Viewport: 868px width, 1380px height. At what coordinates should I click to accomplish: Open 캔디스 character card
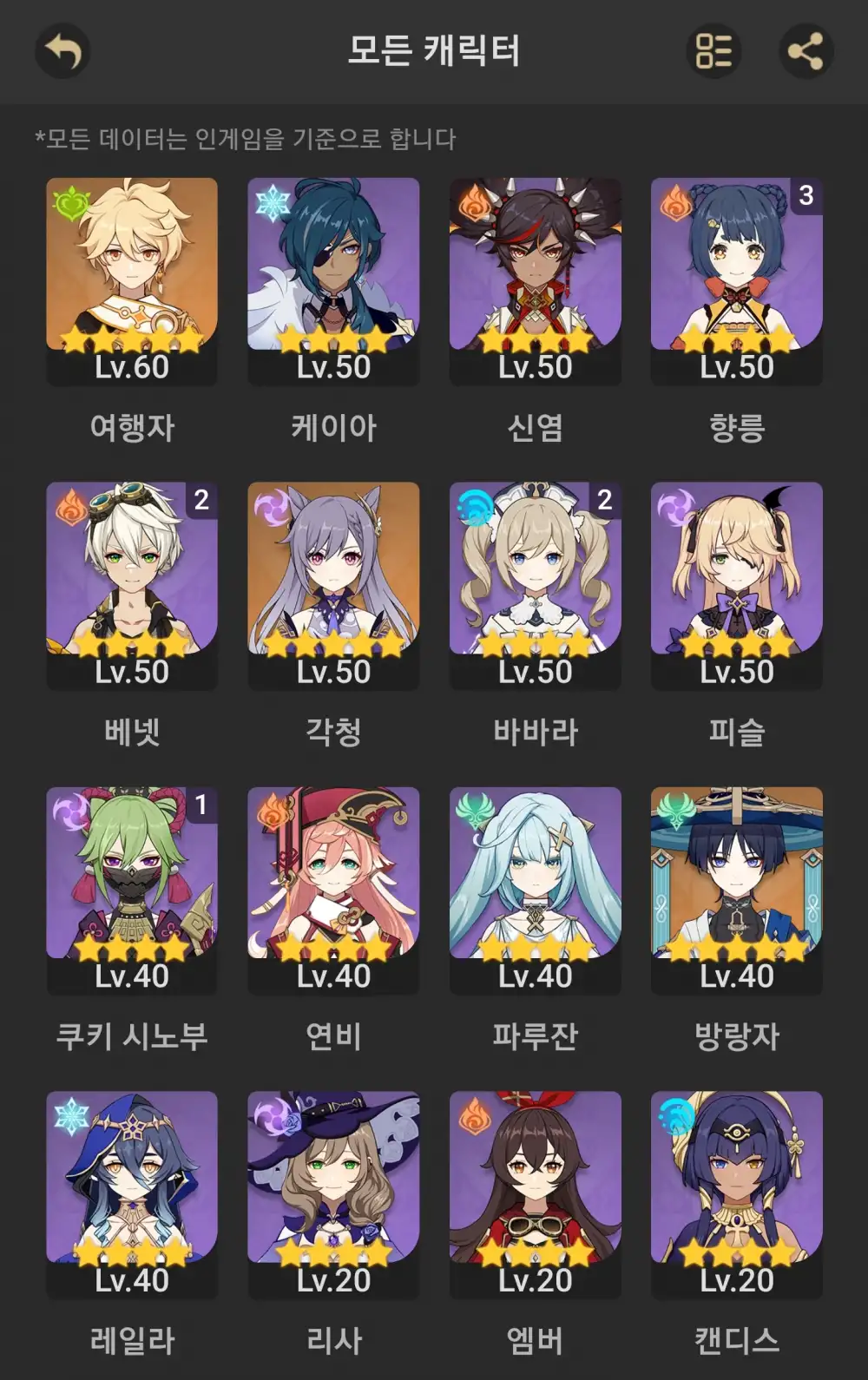736,1194
